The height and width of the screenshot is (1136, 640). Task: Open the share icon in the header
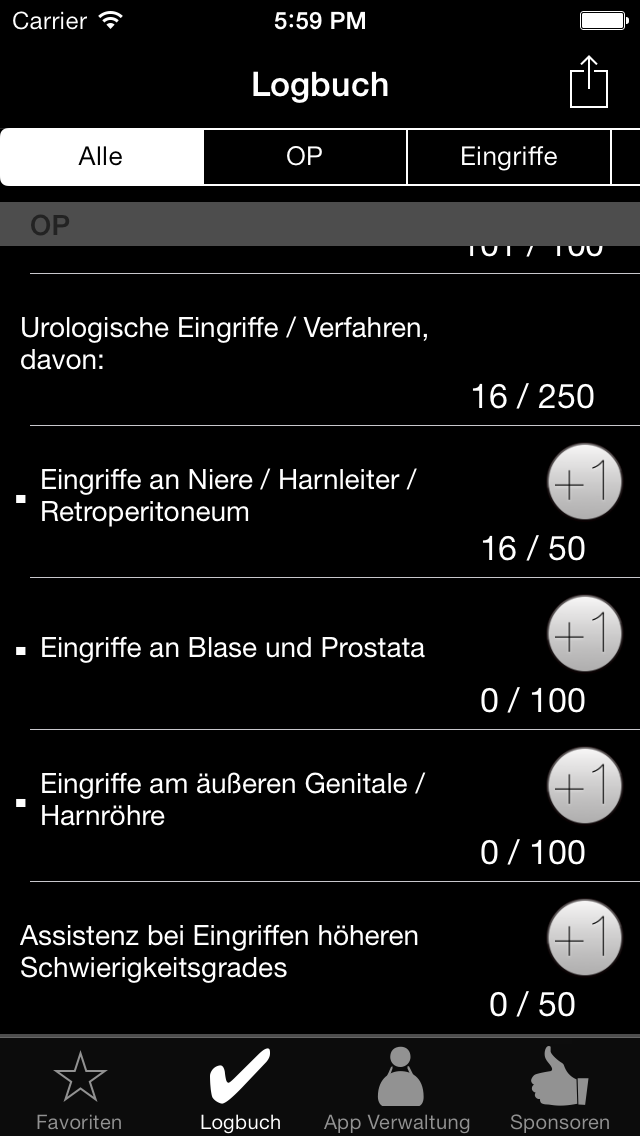589,82
